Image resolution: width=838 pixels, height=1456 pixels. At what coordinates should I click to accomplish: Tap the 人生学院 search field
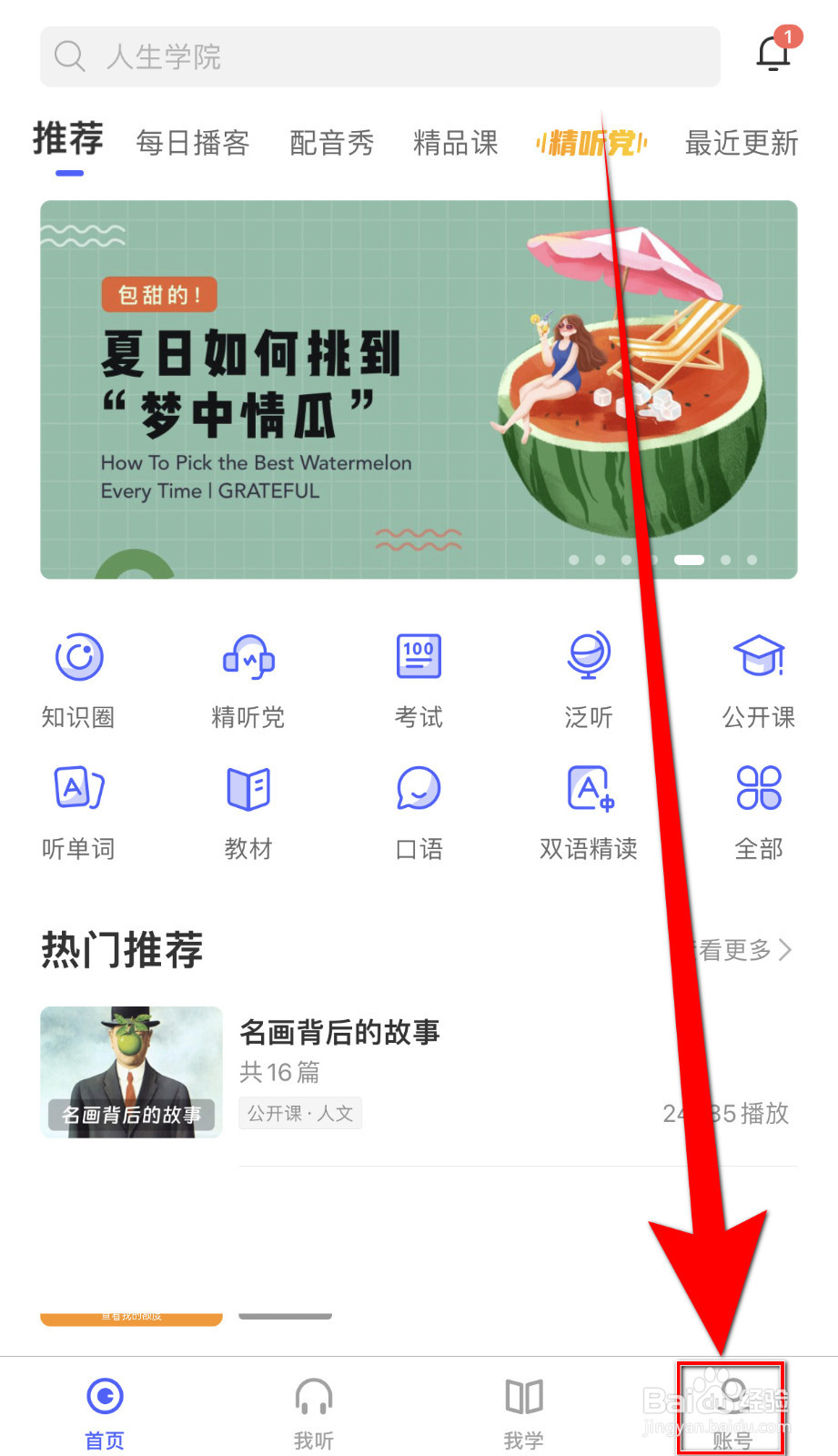[x=379, y=56]
